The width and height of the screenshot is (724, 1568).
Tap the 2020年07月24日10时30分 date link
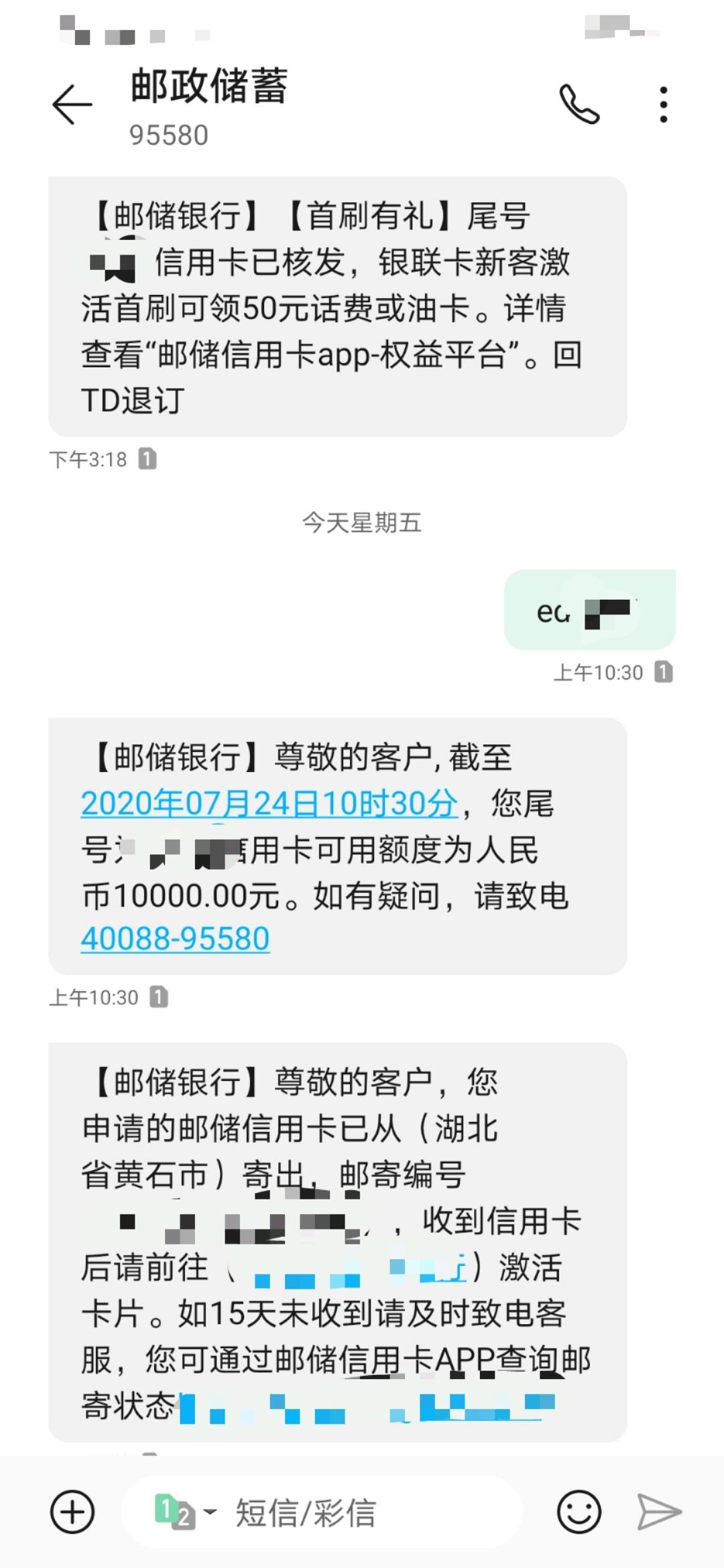pyautogui.click(x=269, y=803)
